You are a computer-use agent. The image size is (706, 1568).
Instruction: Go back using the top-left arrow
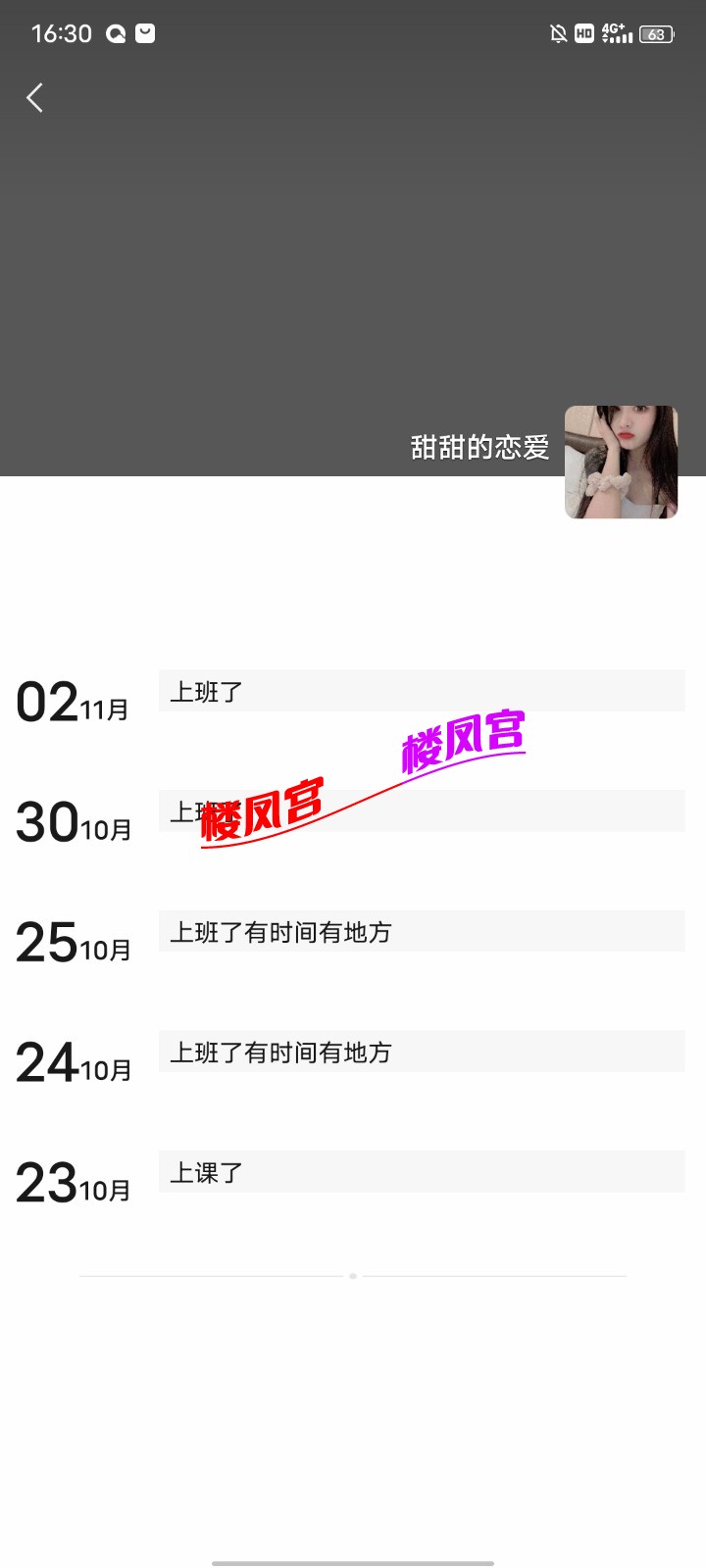tap(35, 98)
